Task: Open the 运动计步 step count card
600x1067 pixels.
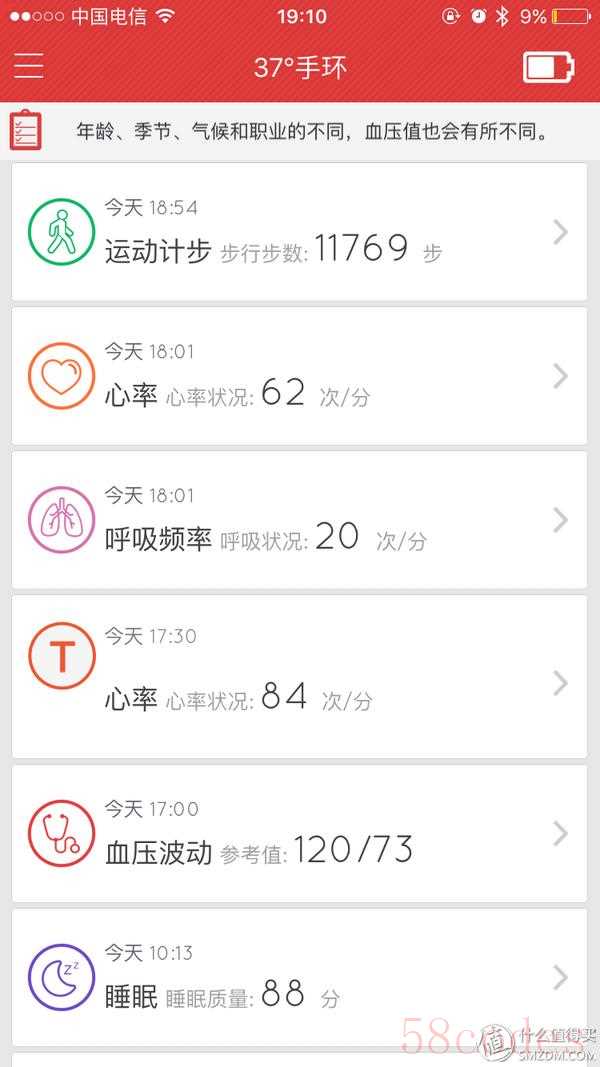Action: click(299, 232)
